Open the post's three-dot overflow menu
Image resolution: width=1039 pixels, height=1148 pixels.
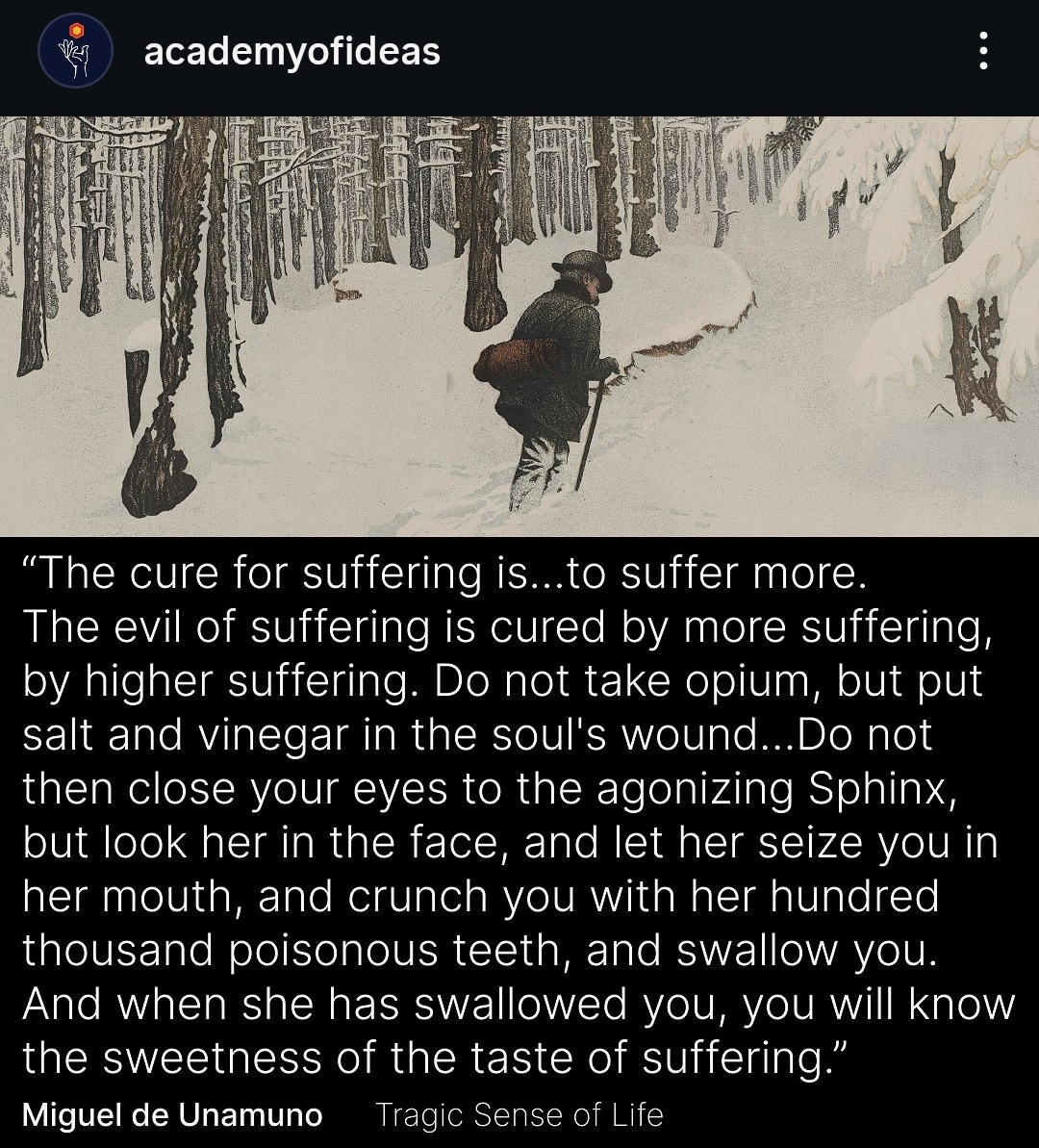982,50
